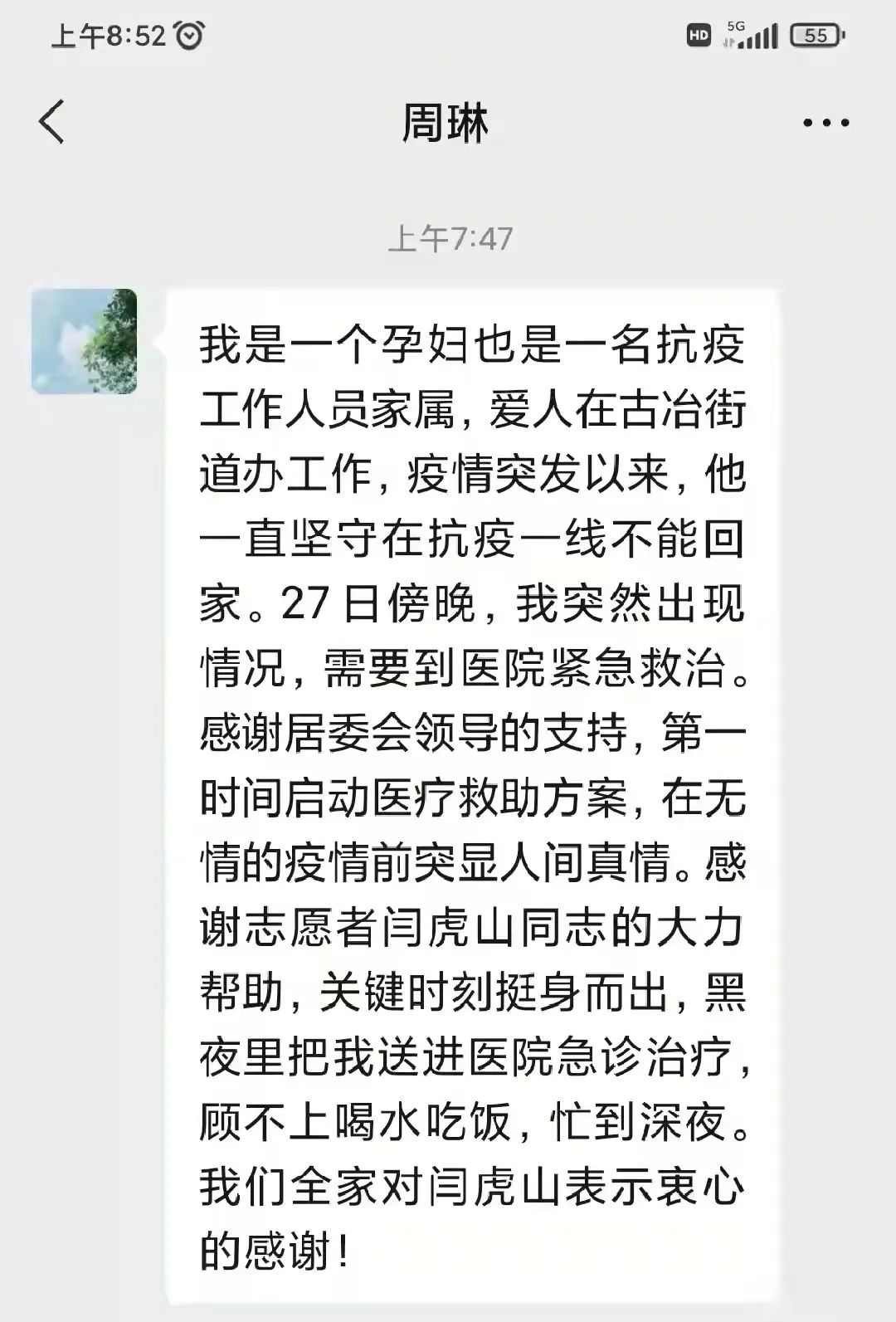896x1322 pixels.
Task: Open the three-dot chat options menu
Action: [x=825, y=124]
